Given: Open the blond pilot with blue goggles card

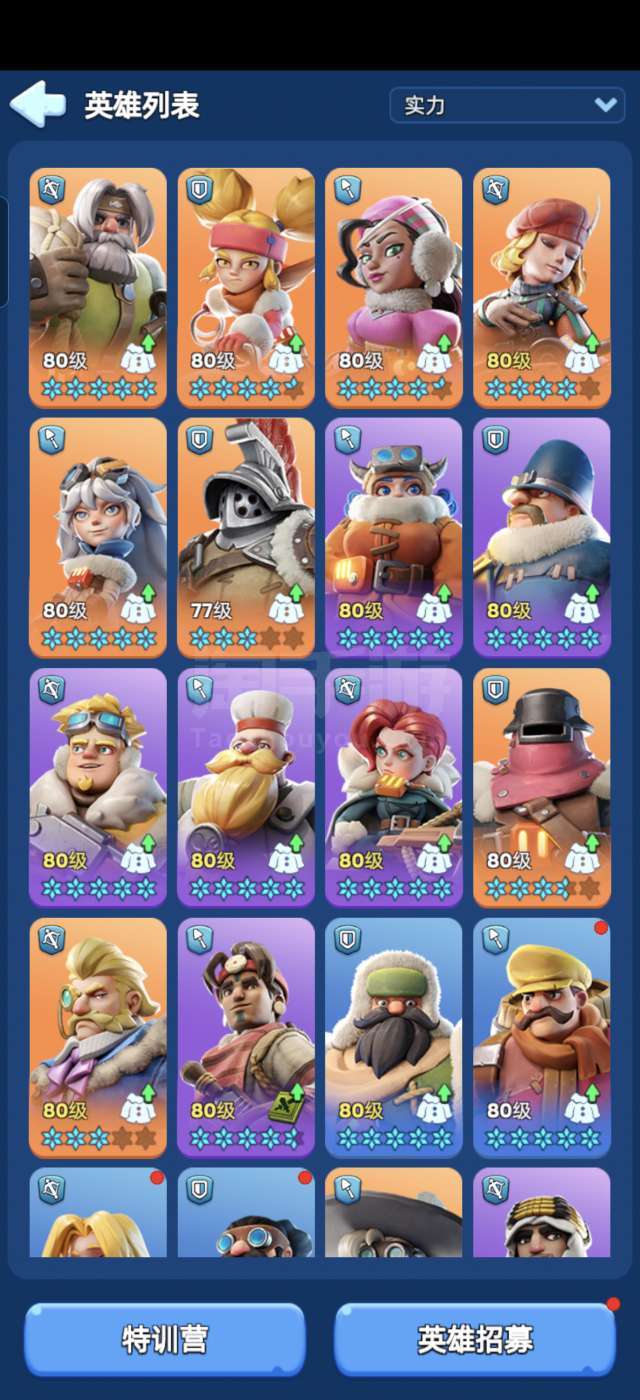Looking at the screenshot, I should [x=98, y=788].
